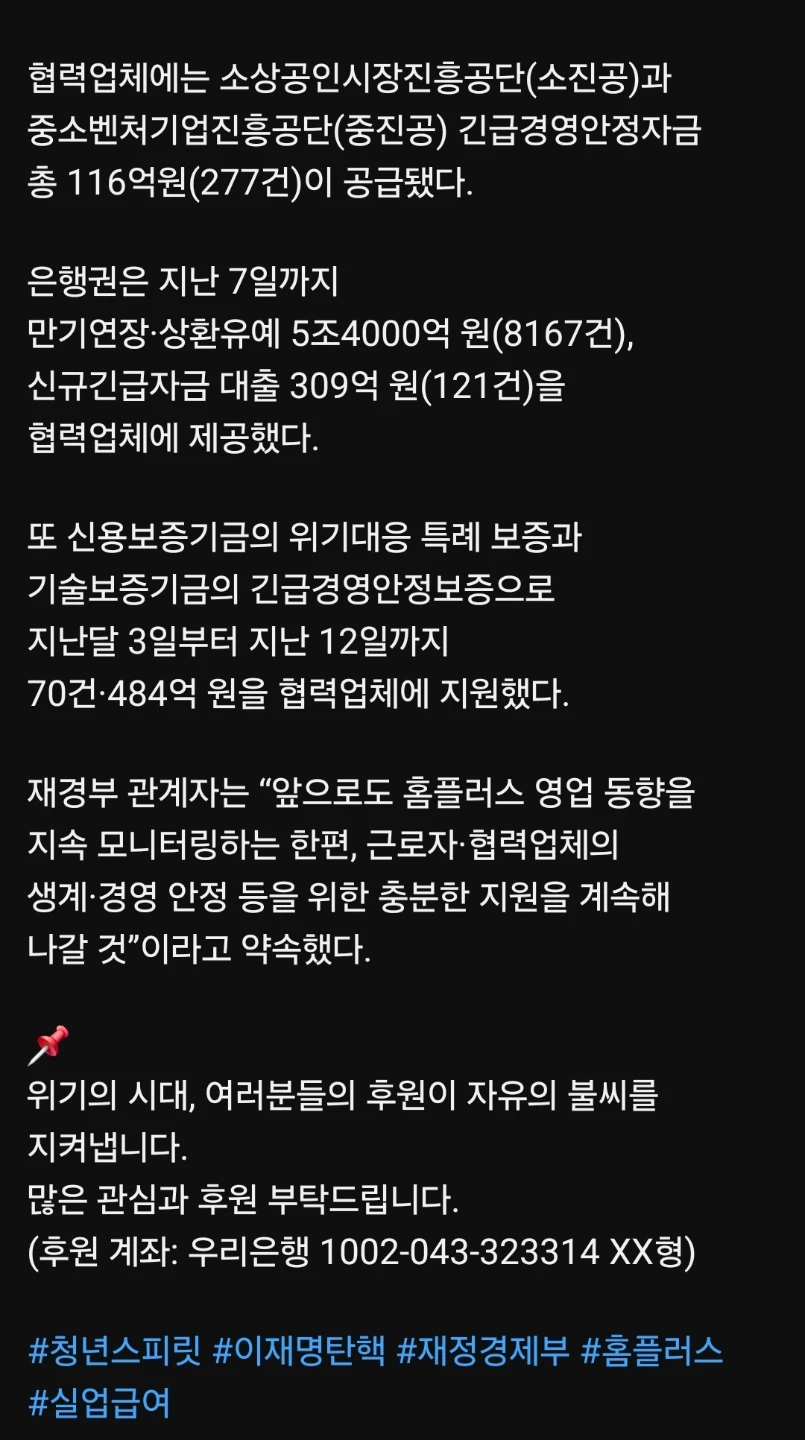Viewport: 805px width, 1440px height.
Task: Open the #청년스피릿 hashtag
Action: (115, 1352)
